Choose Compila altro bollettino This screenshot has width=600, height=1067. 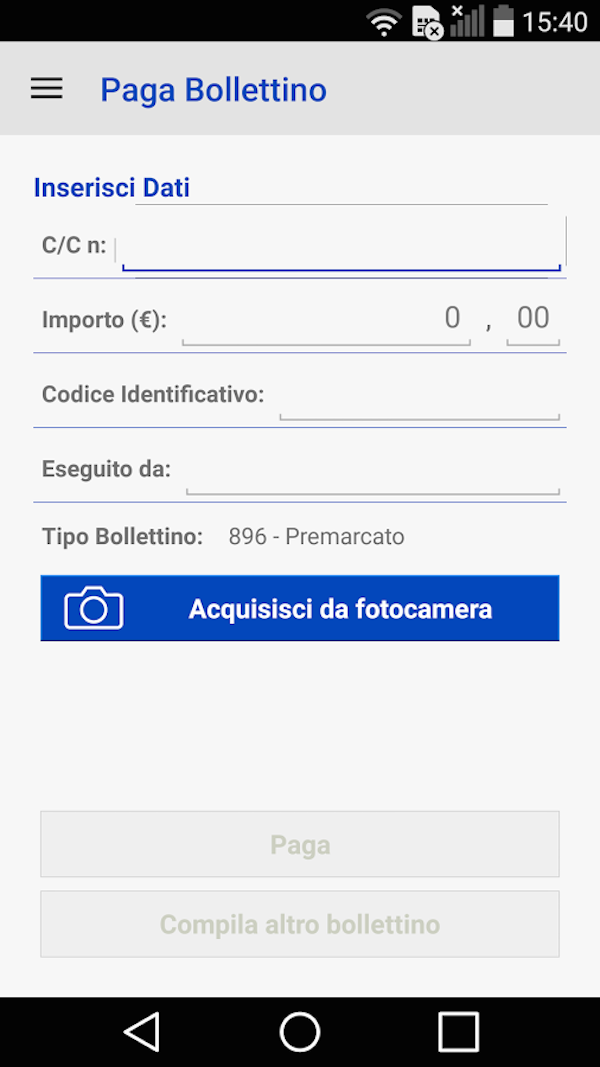[300, 924]
